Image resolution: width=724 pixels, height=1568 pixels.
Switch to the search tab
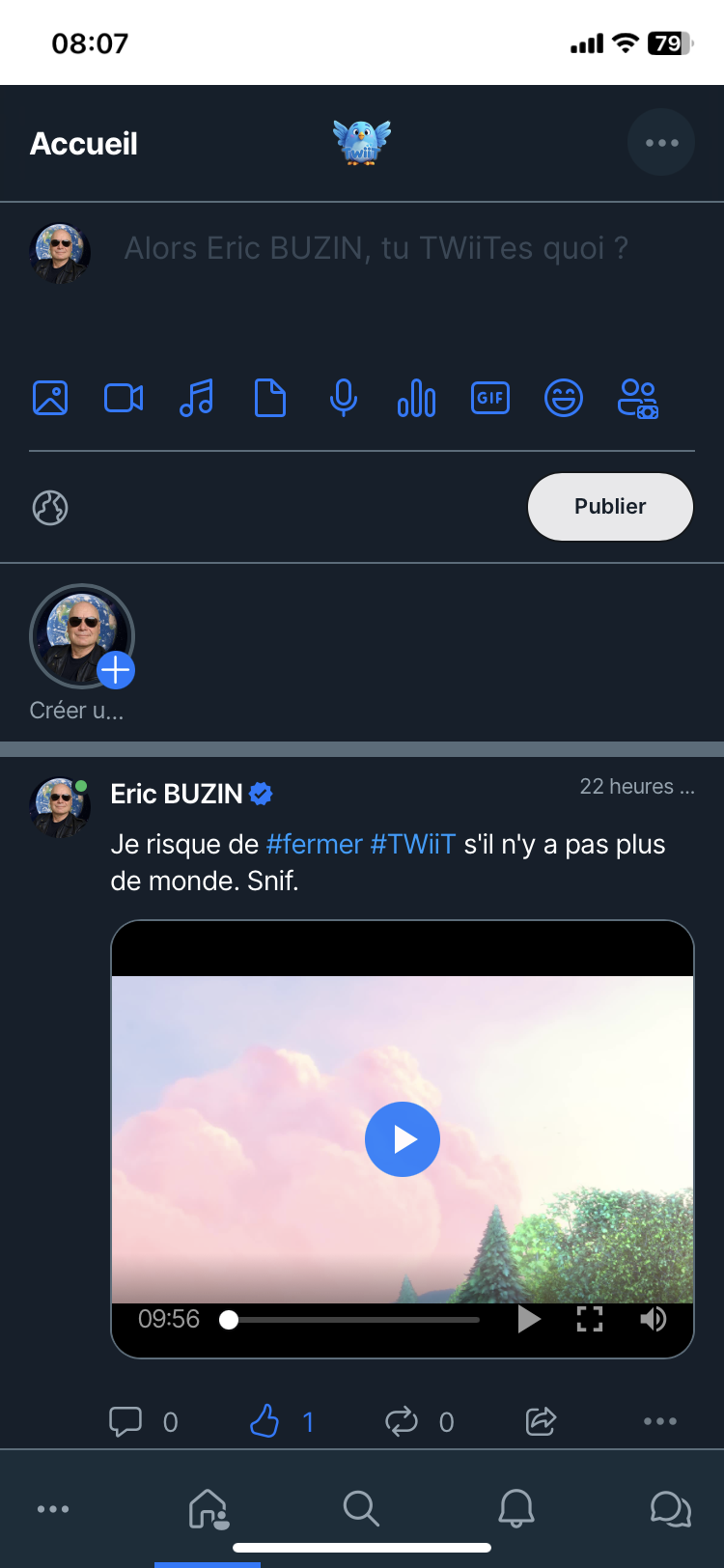[361, 1508]
